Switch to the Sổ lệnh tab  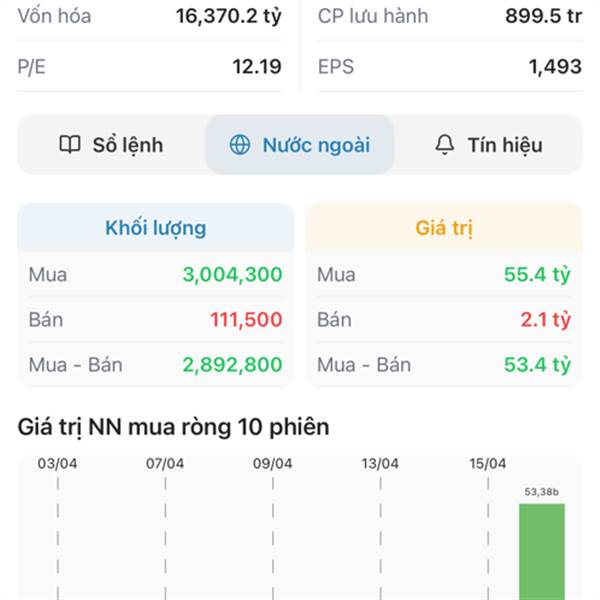(111, 145)
